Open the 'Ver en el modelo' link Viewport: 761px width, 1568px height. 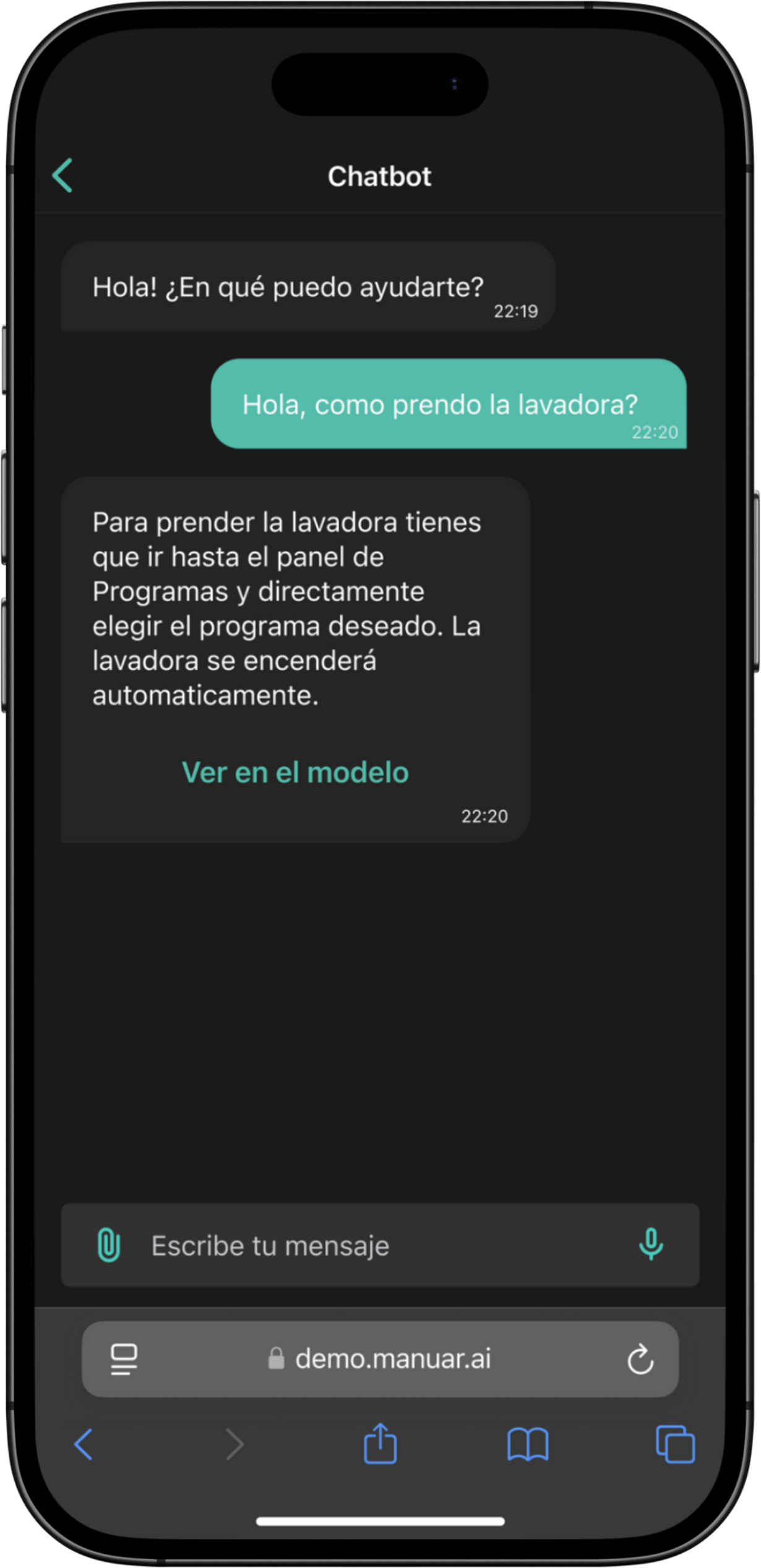tap(295, 773)
